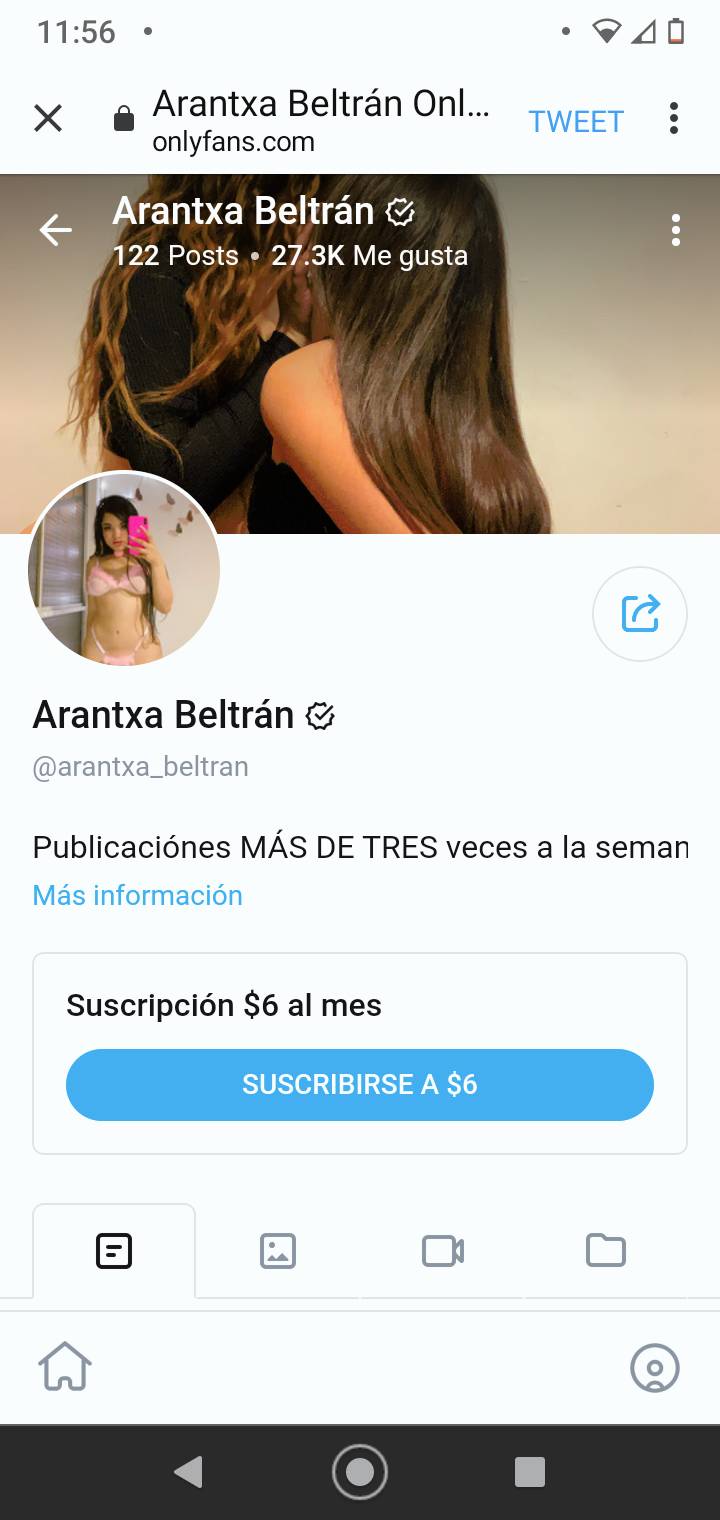Image resolution: width=720 pixels, height=1520 pixels.
Task: Switch to the folder archive tab
Action: 606,1251
